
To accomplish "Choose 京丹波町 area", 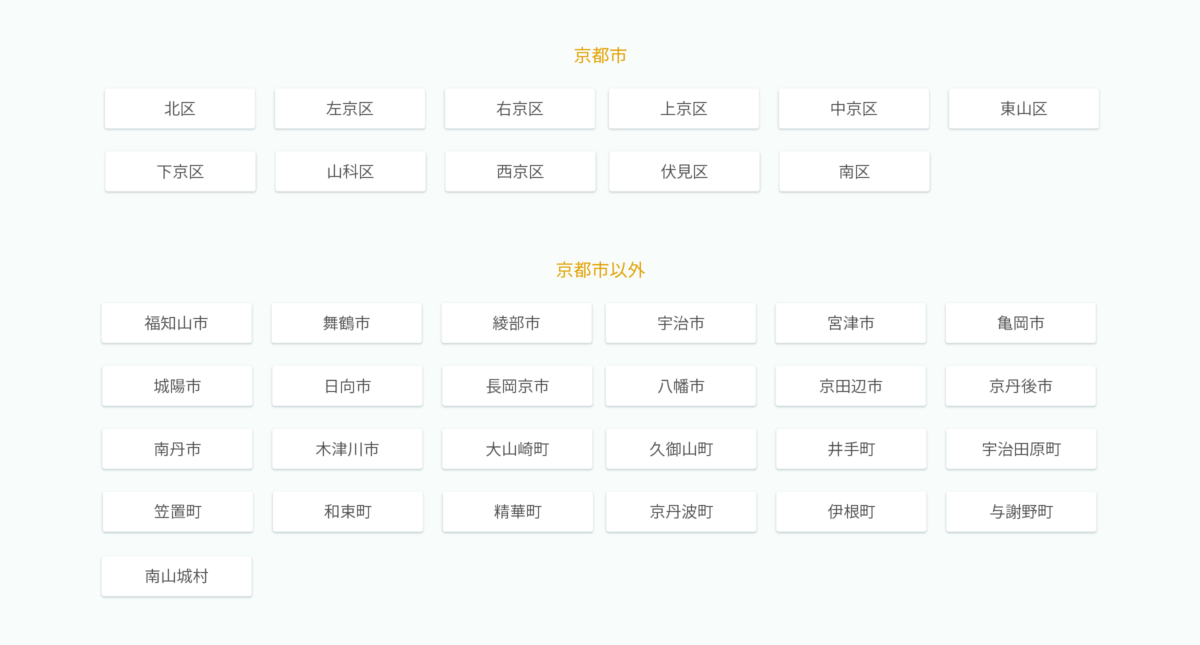I will pyautogui.click(x=681, y=512).
